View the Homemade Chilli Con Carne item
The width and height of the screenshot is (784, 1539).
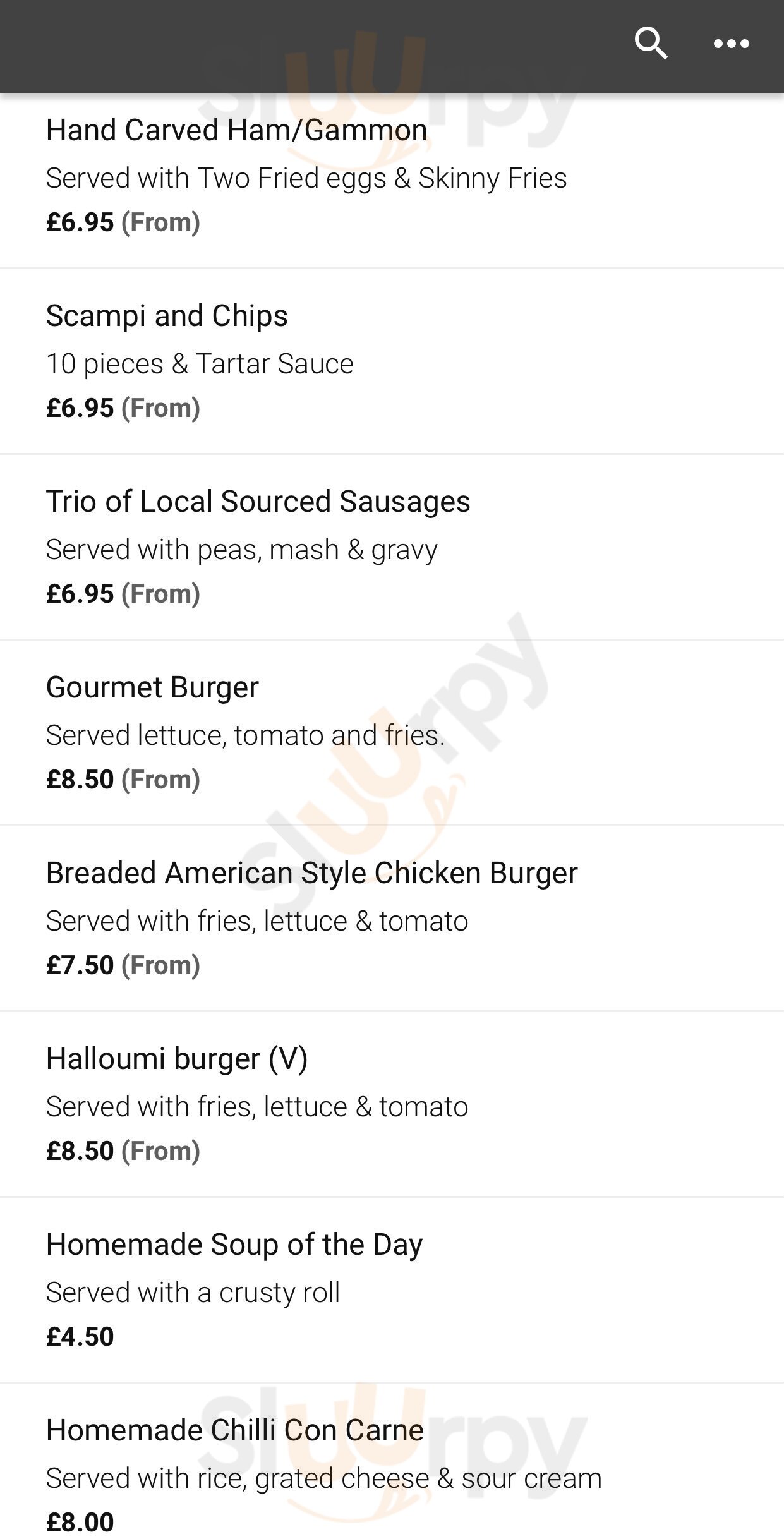[x=234, y=1430]
